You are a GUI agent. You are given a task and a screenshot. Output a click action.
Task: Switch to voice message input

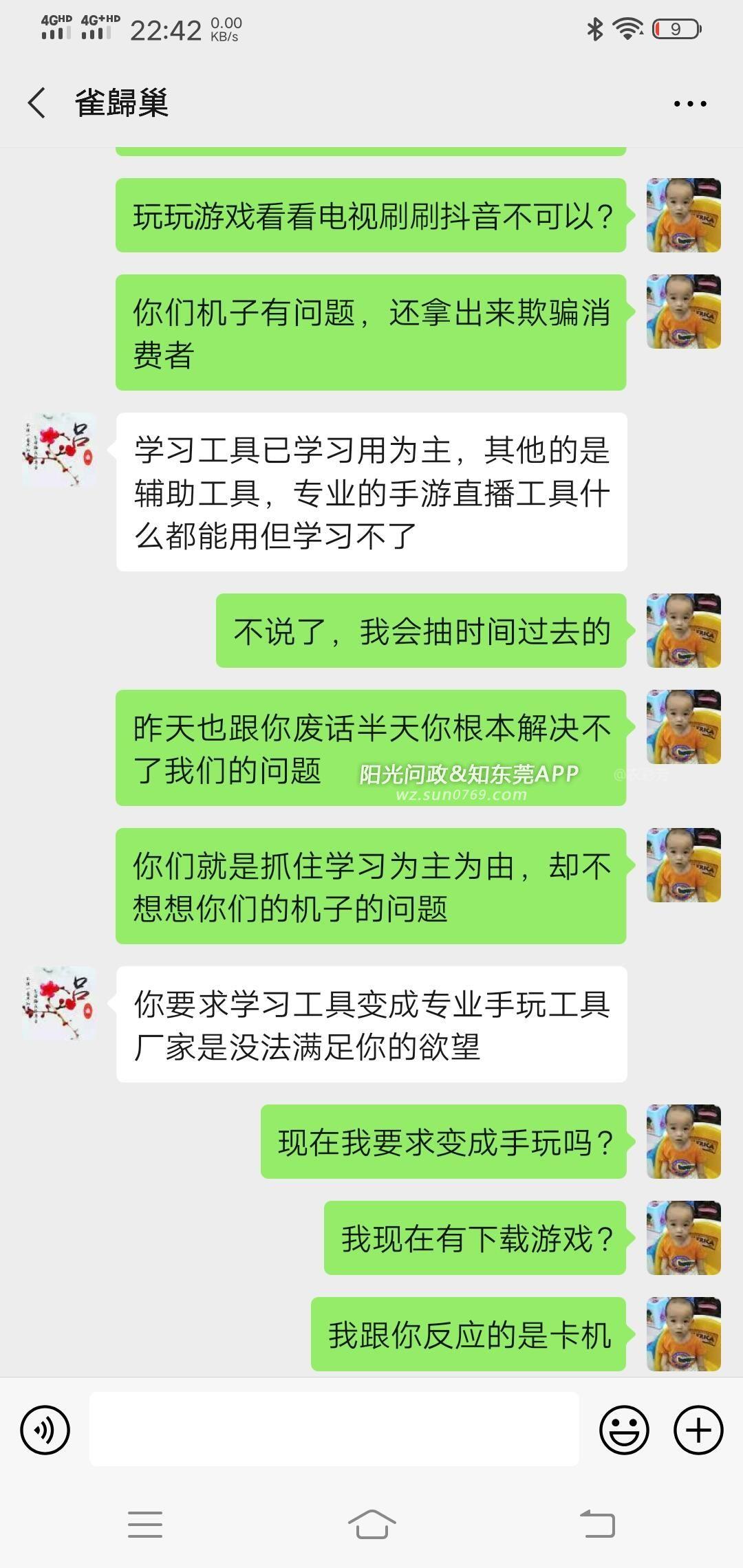point(45,1430)
